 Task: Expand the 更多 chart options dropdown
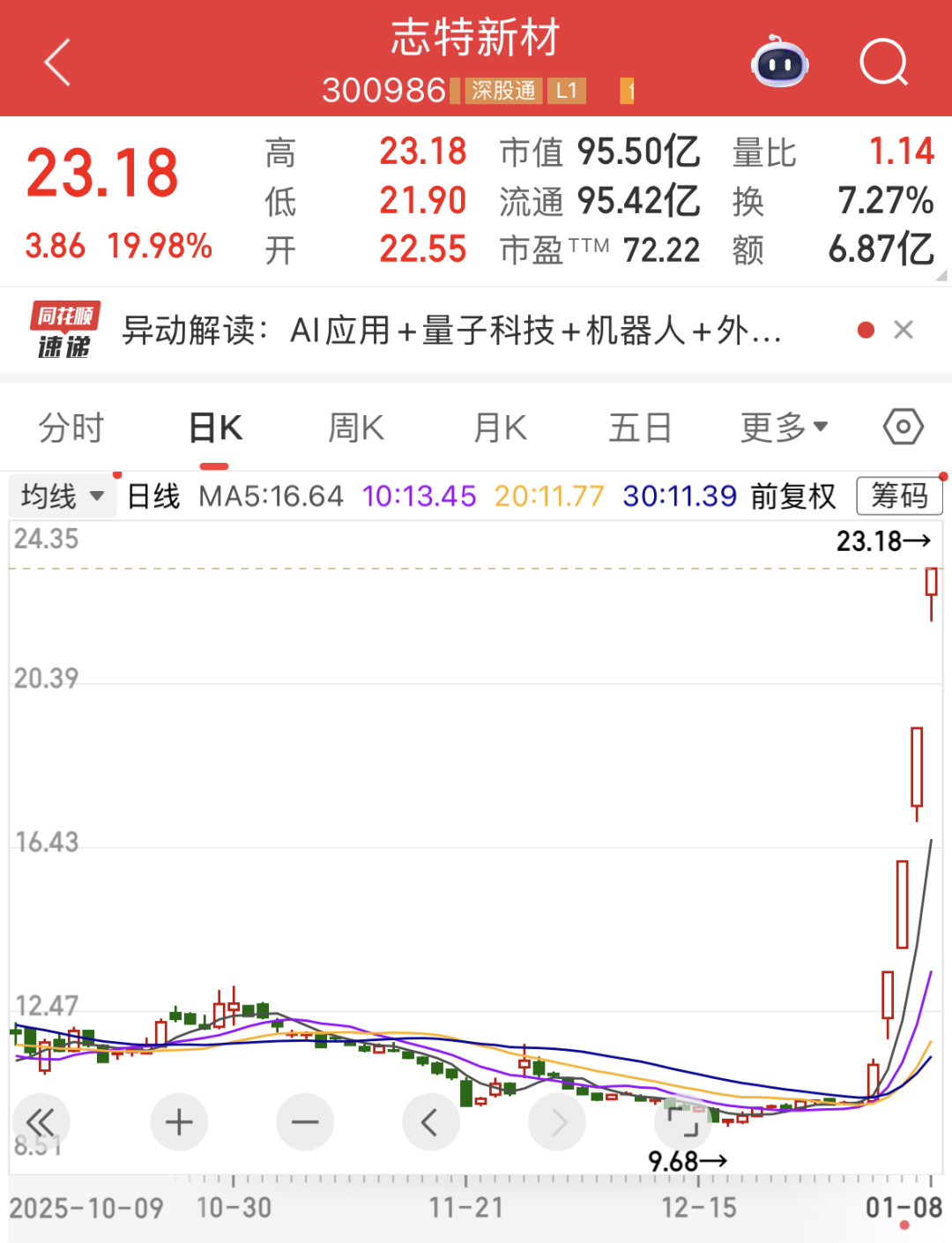784,427
